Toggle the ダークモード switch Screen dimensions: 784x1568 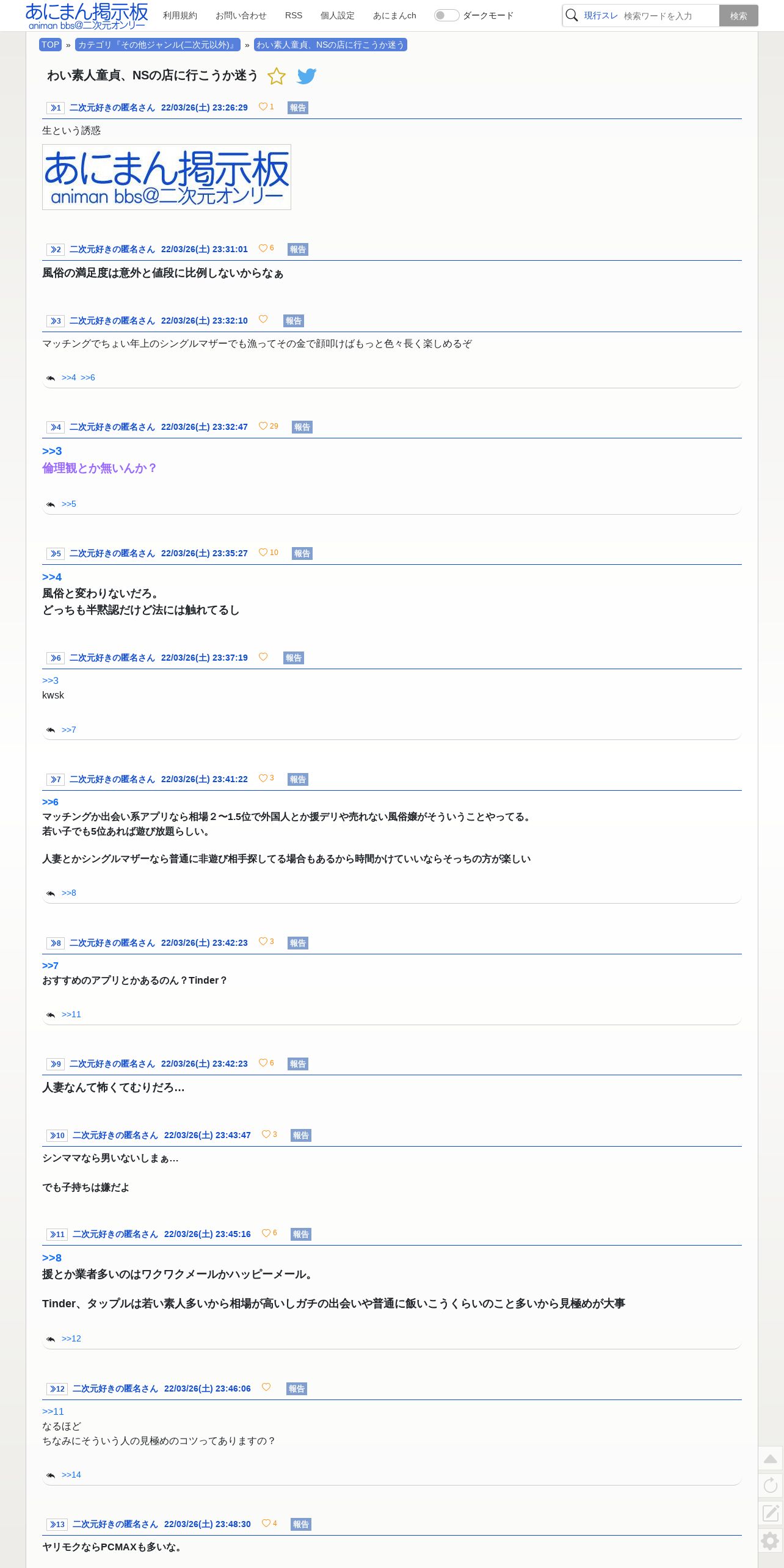446,15
